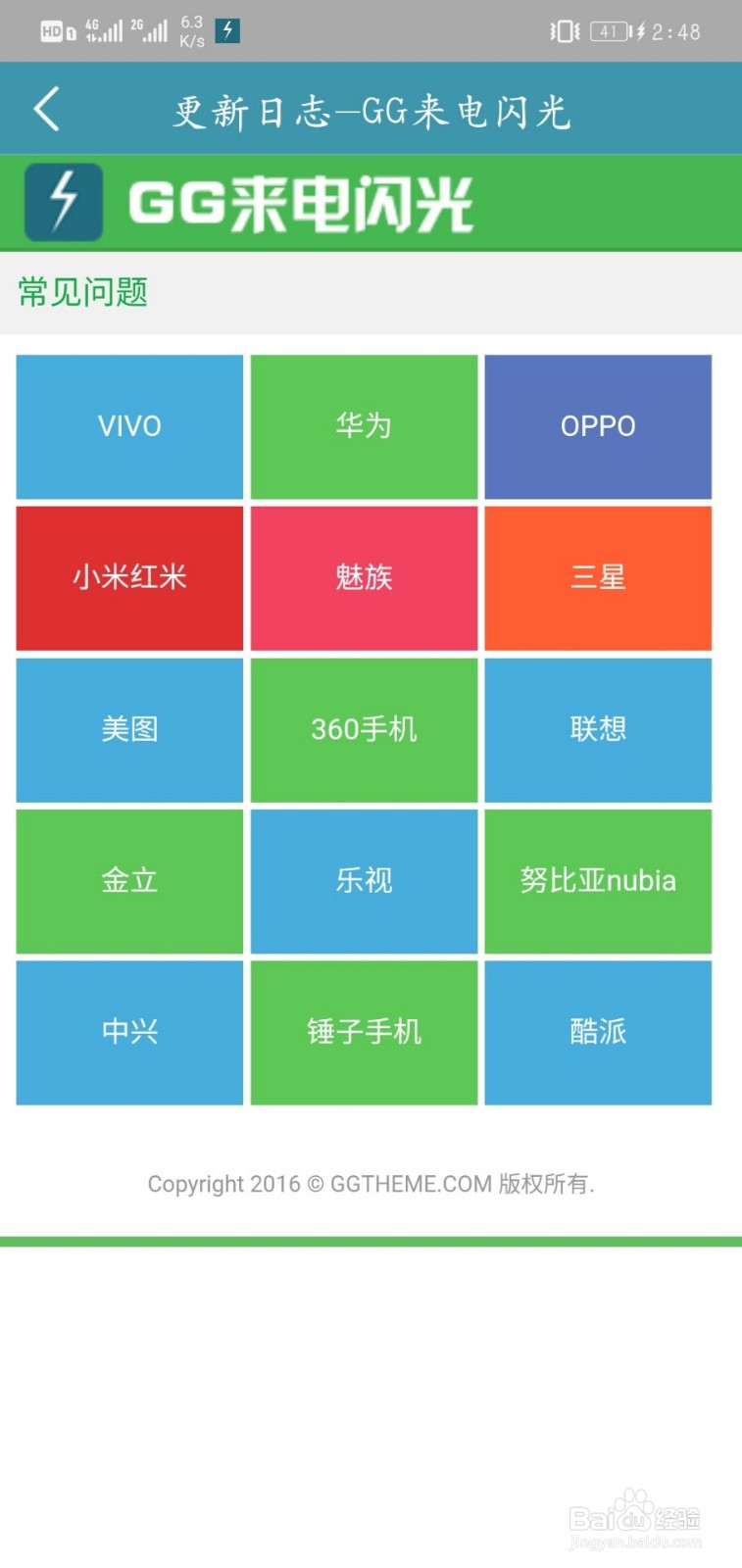Viewport: 742px width, 1568px height.
Task: Open the 锤子手机 tile
Action: click(364, 1033)
